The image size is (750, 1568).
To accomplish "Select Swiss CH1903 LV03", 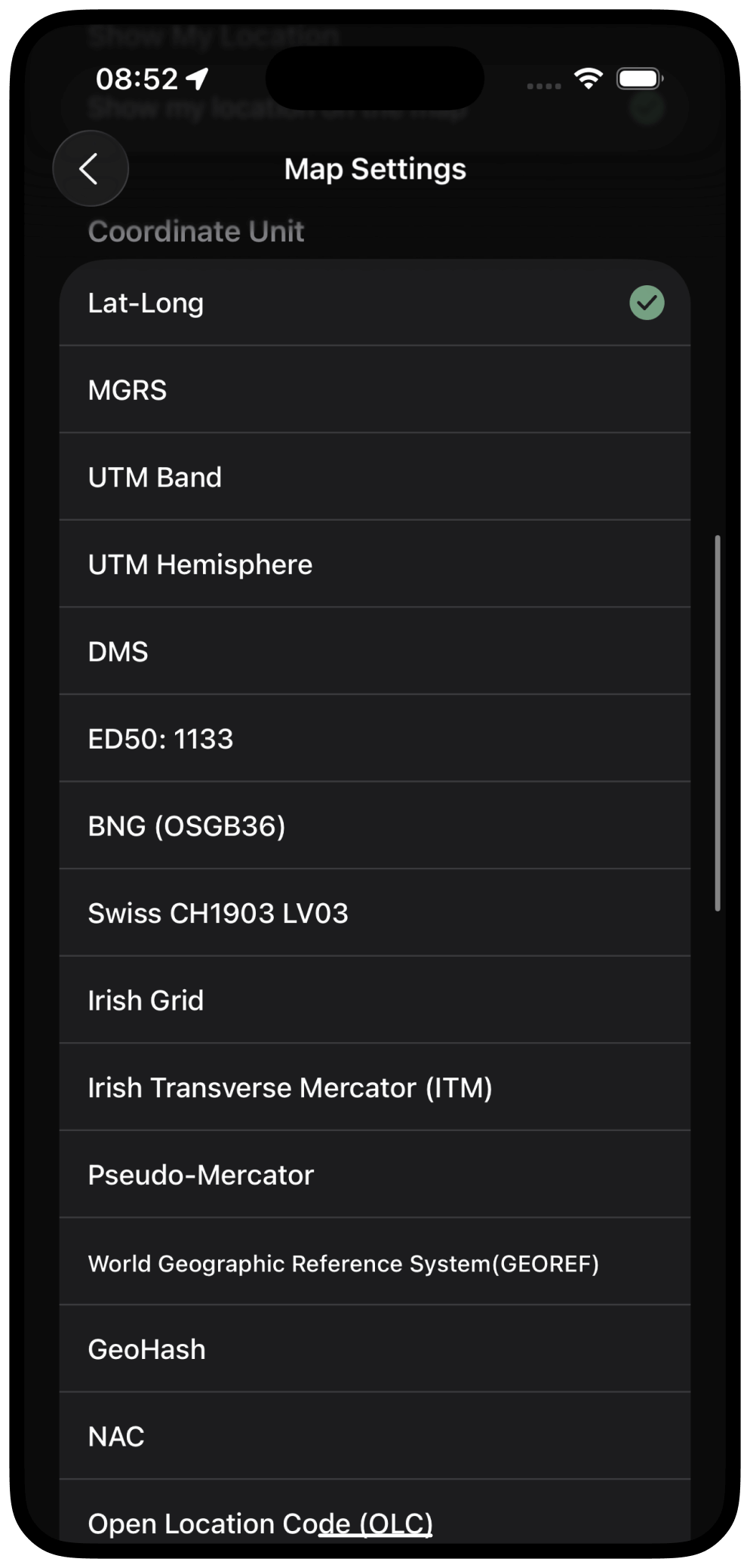I will (374, 913).
